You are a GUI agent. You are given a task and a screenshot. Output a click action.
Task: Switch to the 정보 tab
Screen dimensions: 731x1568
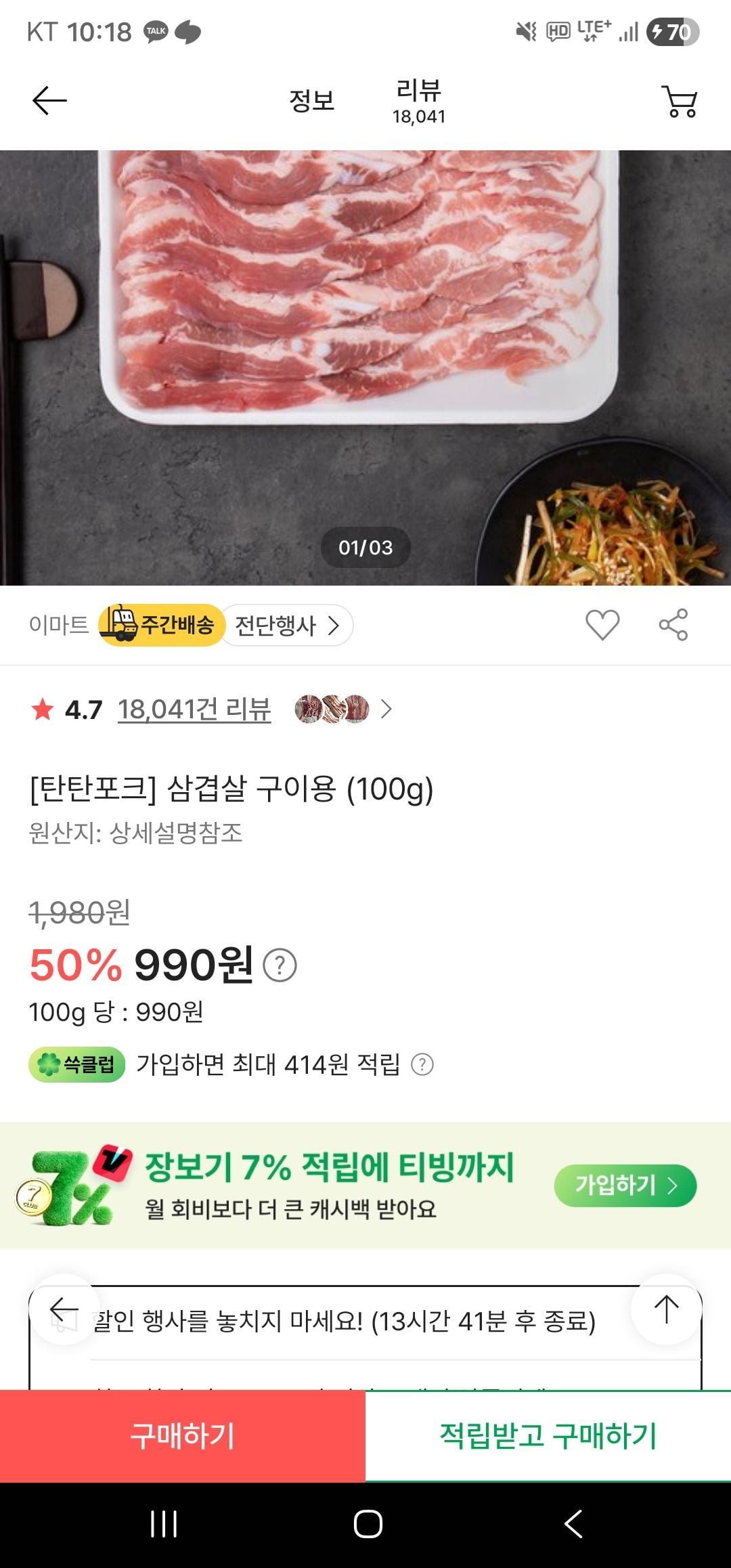[x=311, y=102]
